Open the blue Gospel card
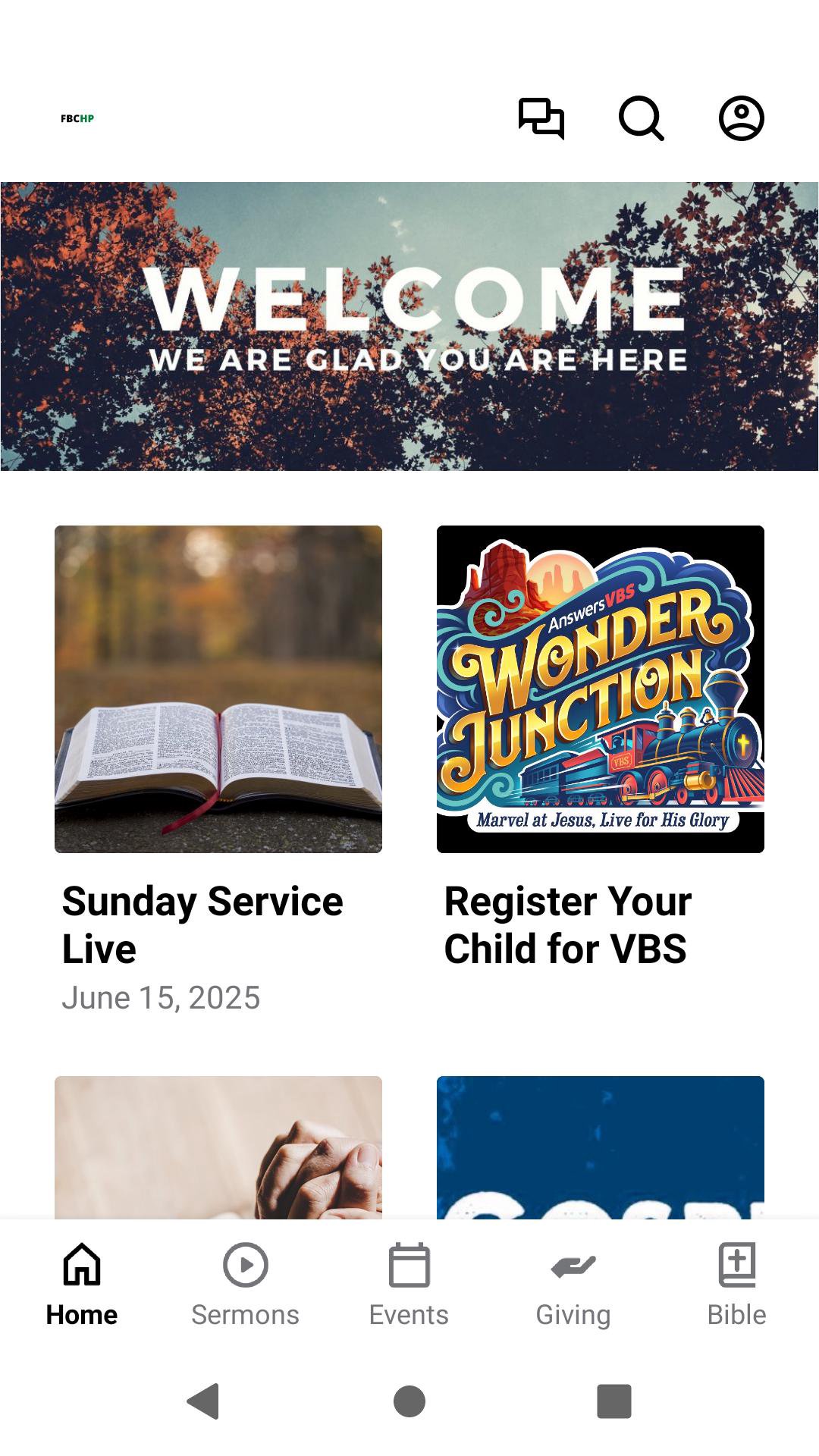Viewport: 819px width, 1456px height. point(601,1147)
